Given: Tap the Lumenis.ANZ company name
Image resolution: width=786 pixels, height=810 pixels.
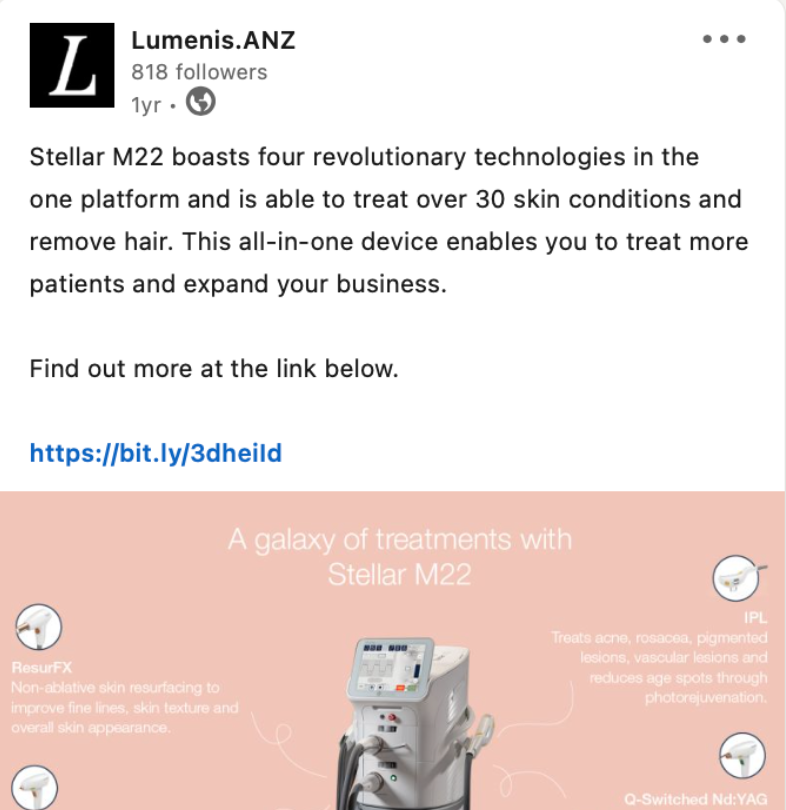Looking at the screenshot, I should point(213,40).
